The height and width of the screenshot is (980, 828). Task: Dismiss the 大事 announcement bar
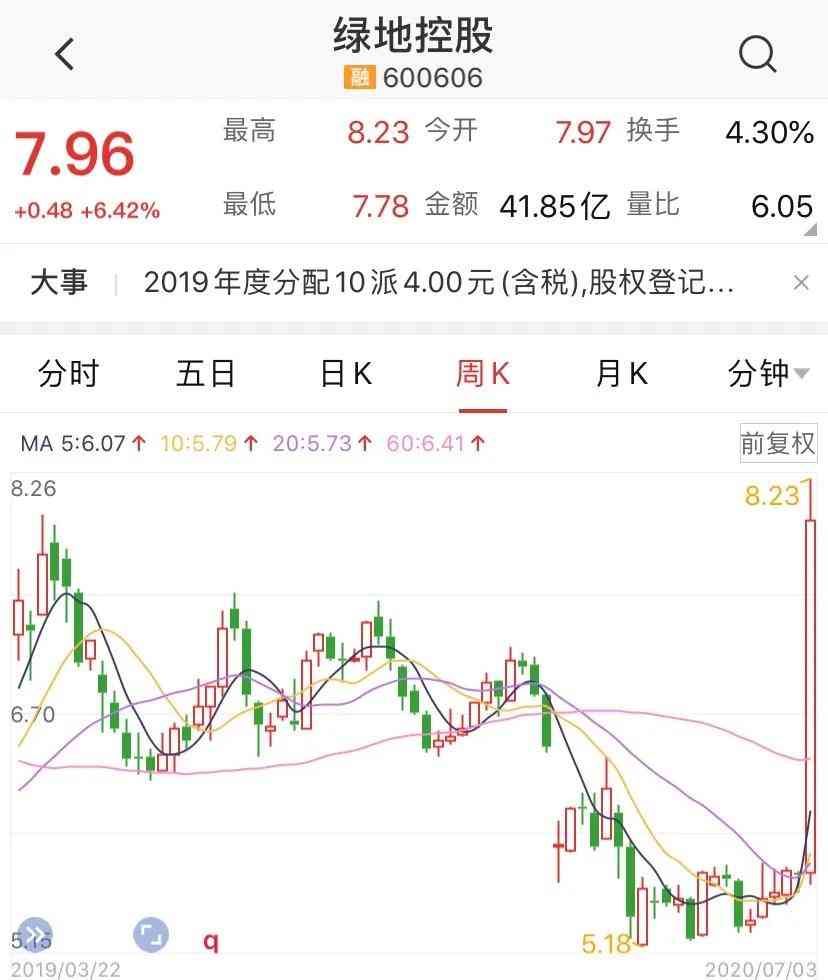coord(800,283)
